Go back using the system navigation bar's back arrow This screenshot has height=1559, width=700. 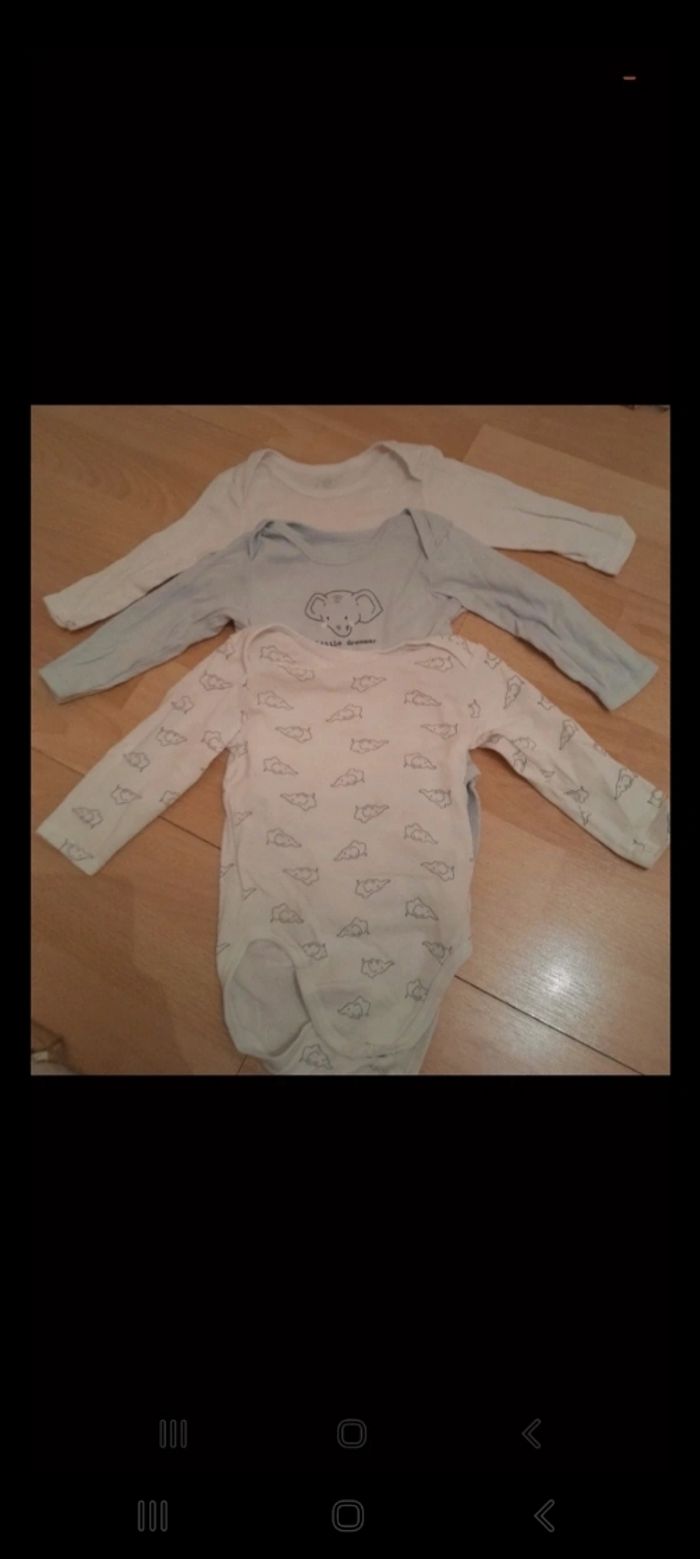click(545, 1515)
